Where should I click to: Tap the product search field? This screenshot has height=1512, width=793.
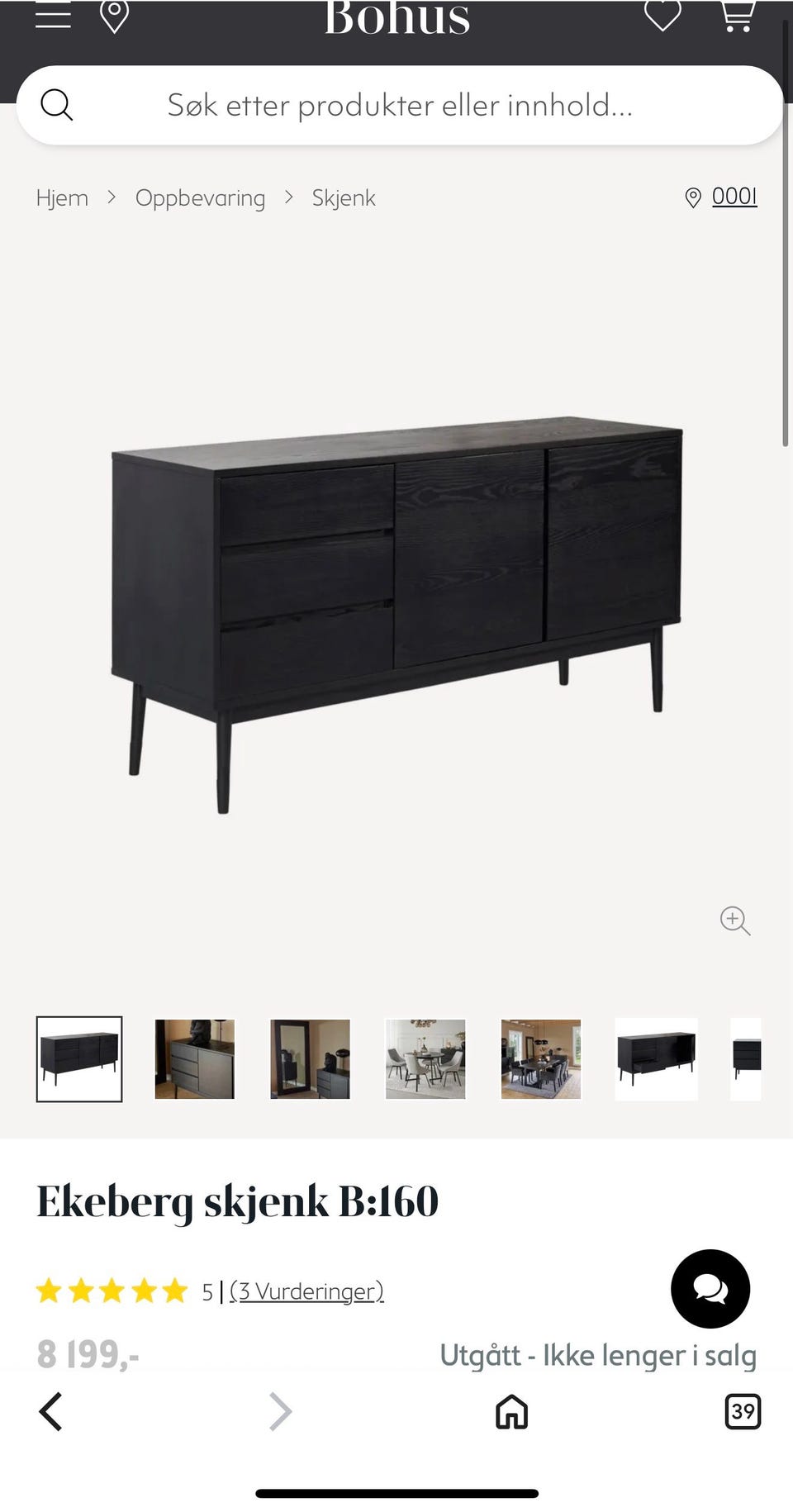tap(400, 106)
